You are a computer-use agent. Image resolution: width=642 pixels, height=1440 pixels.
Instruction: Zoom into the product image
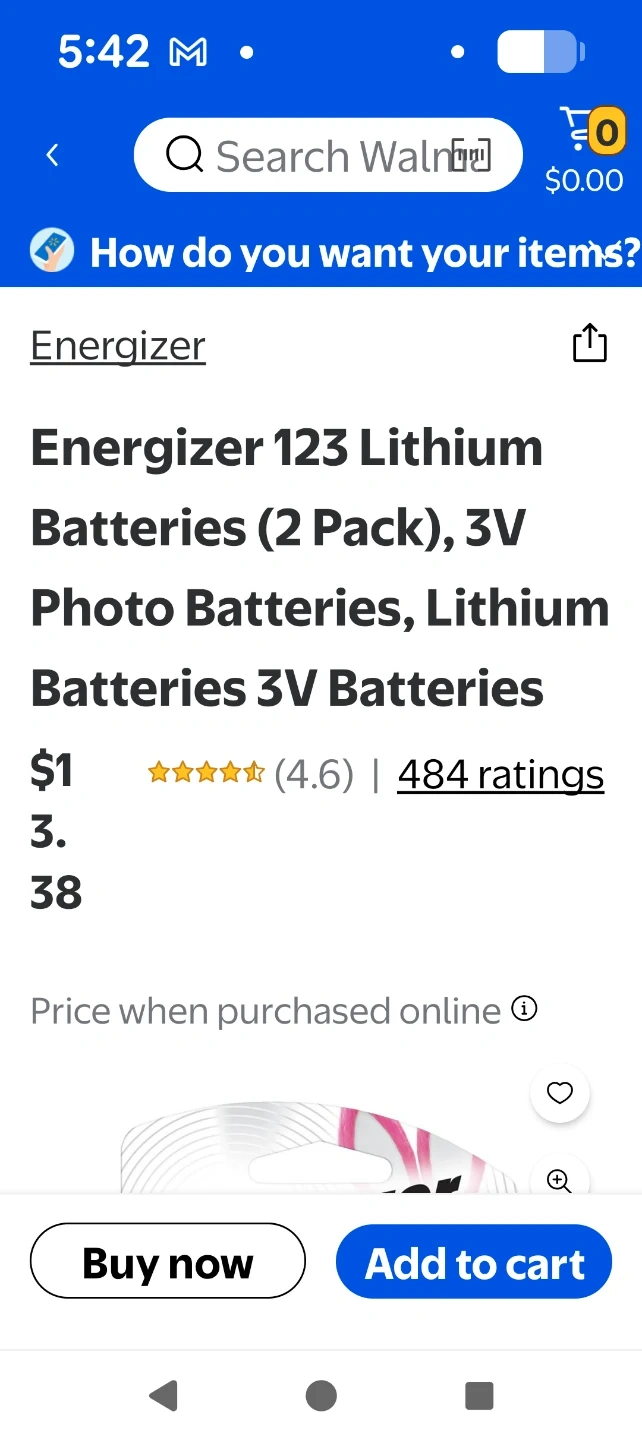point(560,1180)
